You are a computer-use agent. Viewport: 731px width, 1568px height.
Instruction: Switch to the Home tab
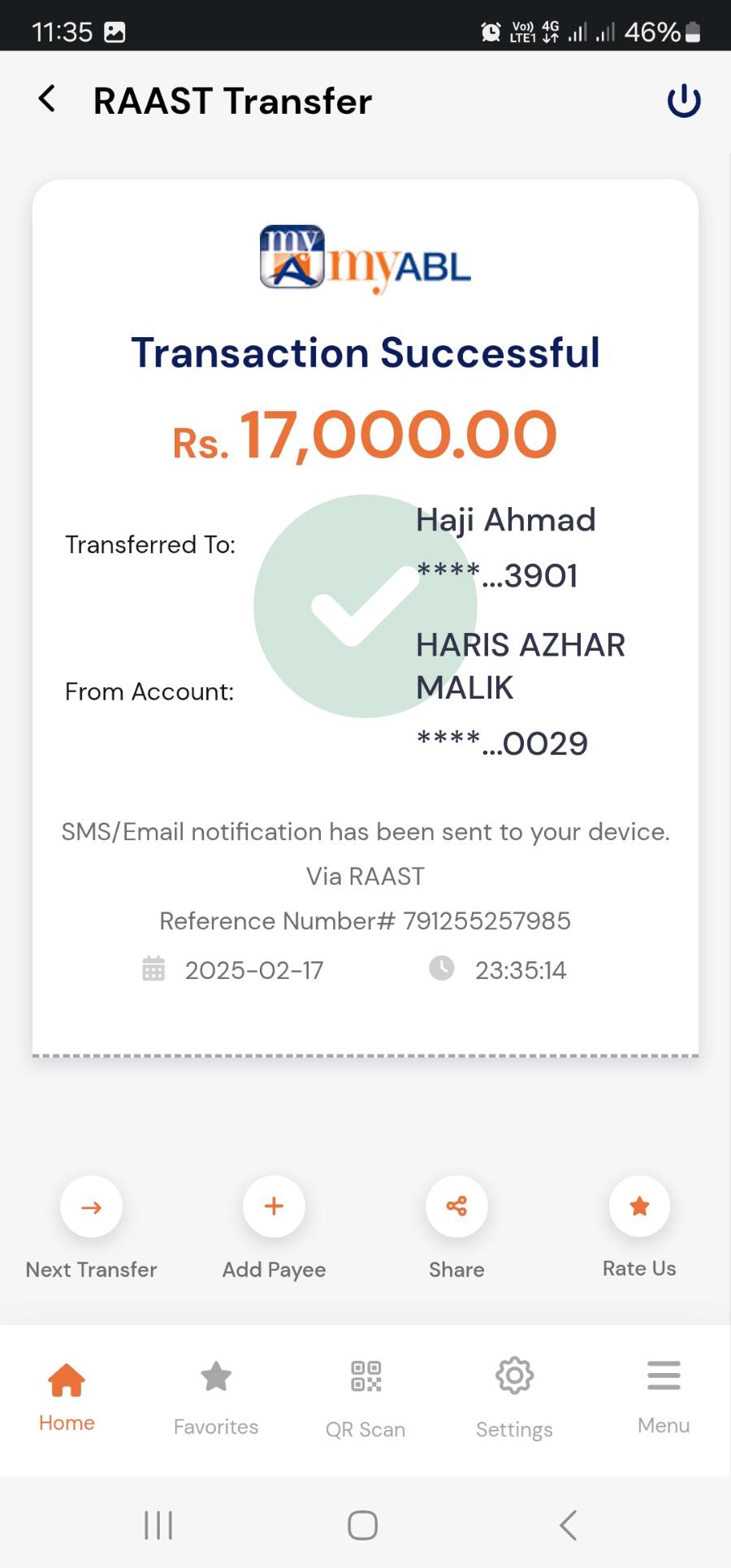[x=67, y=1395]
